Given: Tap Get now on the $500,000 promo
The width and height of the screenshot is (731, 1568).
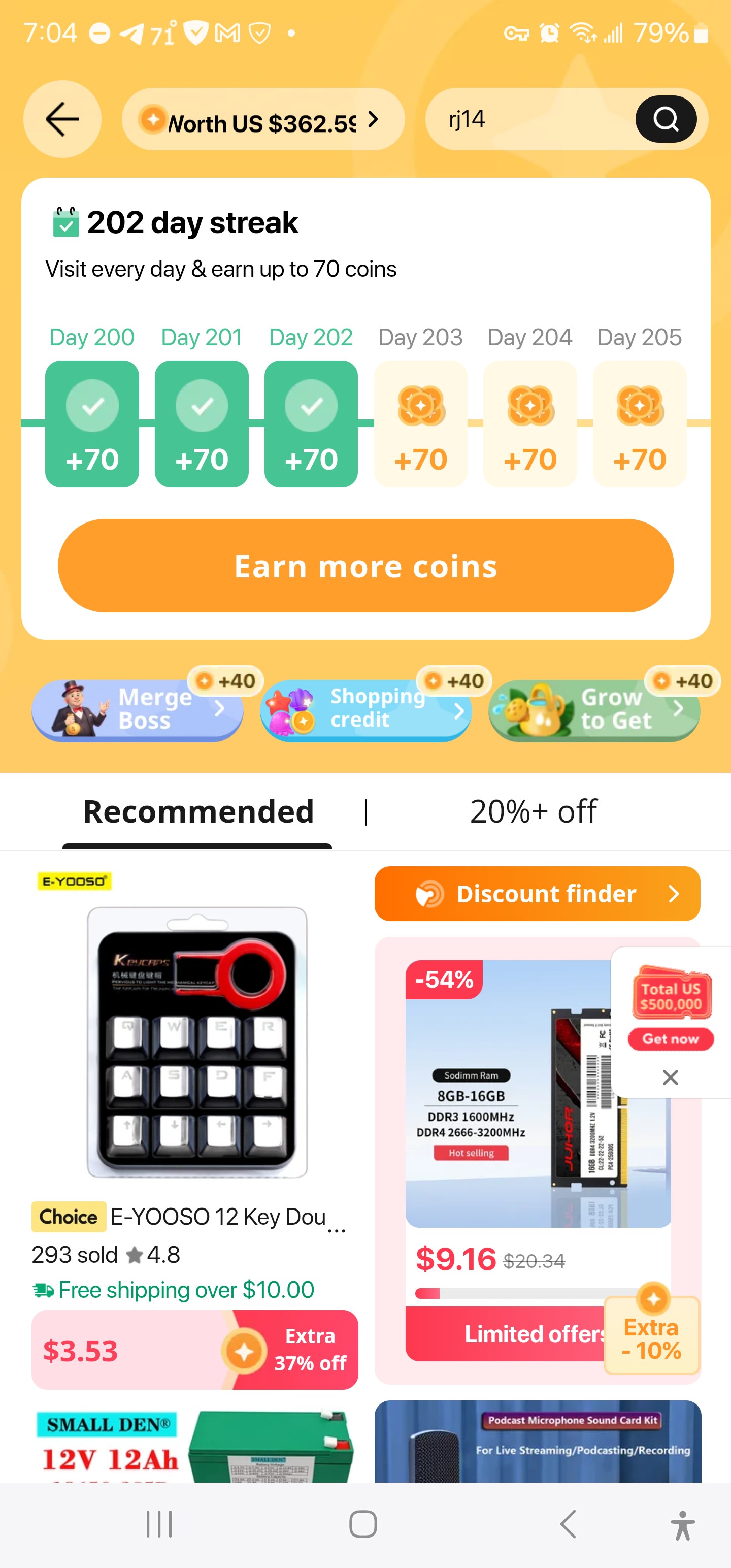Looking at the screenshot, I should pos(670,1039).
